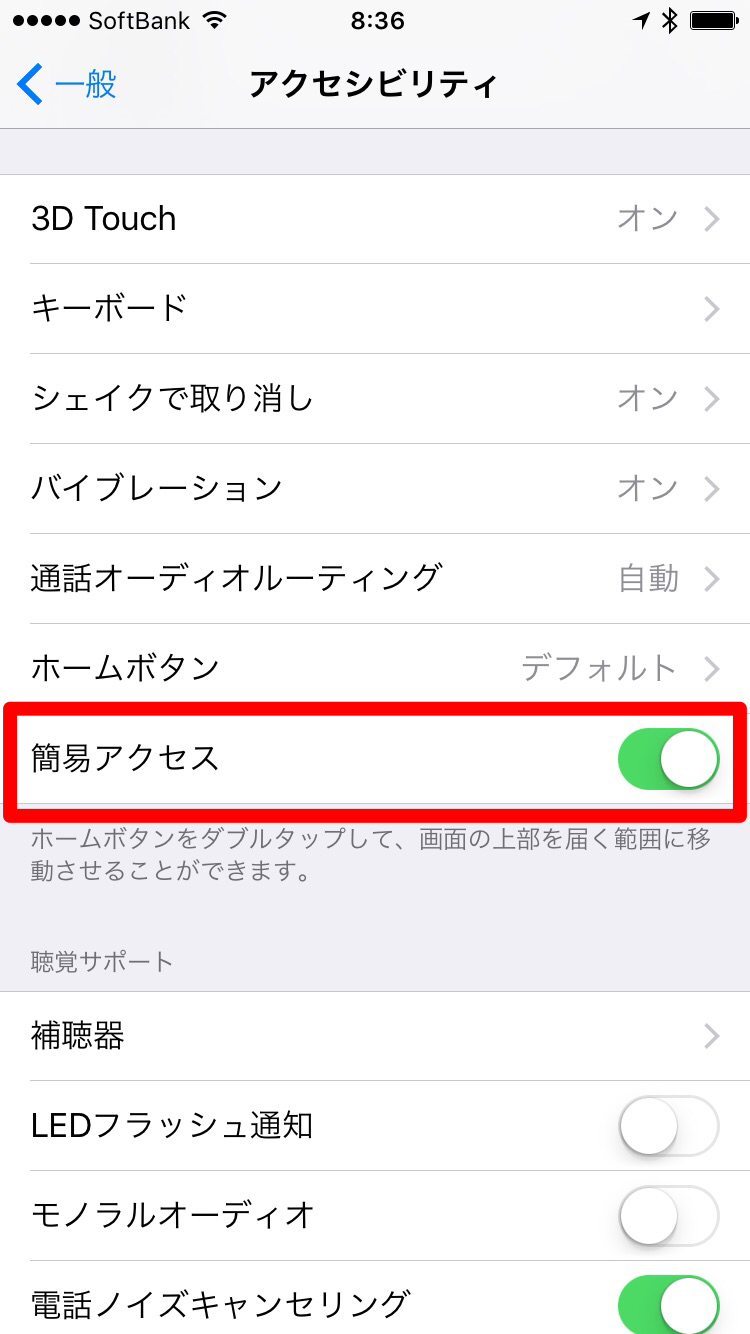750x1334 pixels.
Task: Open 通話オーディオルーティング options
Action: click(375, 578)
